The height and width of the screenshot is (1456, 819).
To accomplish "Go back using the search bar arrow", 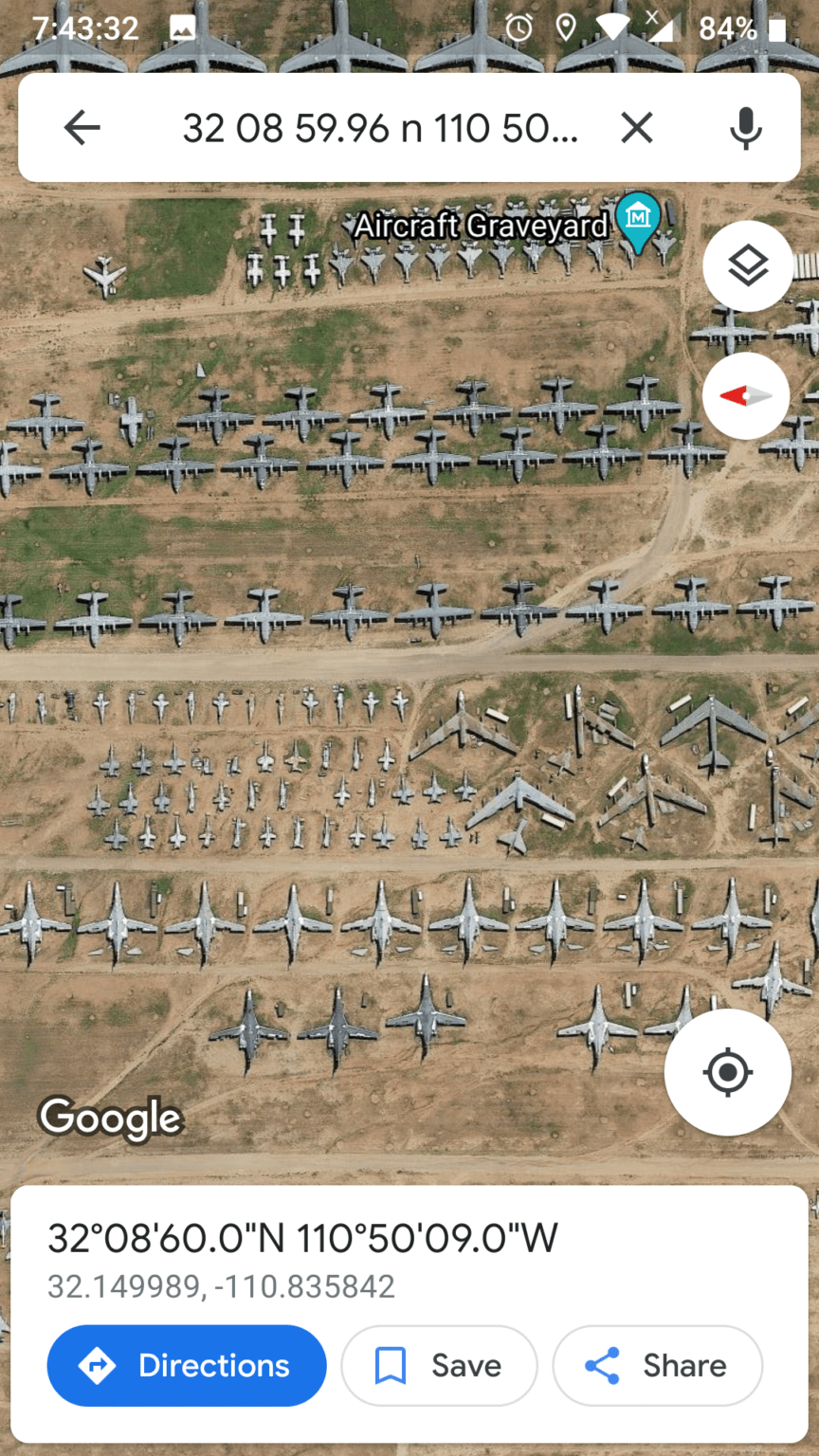I will click(82, 127).
